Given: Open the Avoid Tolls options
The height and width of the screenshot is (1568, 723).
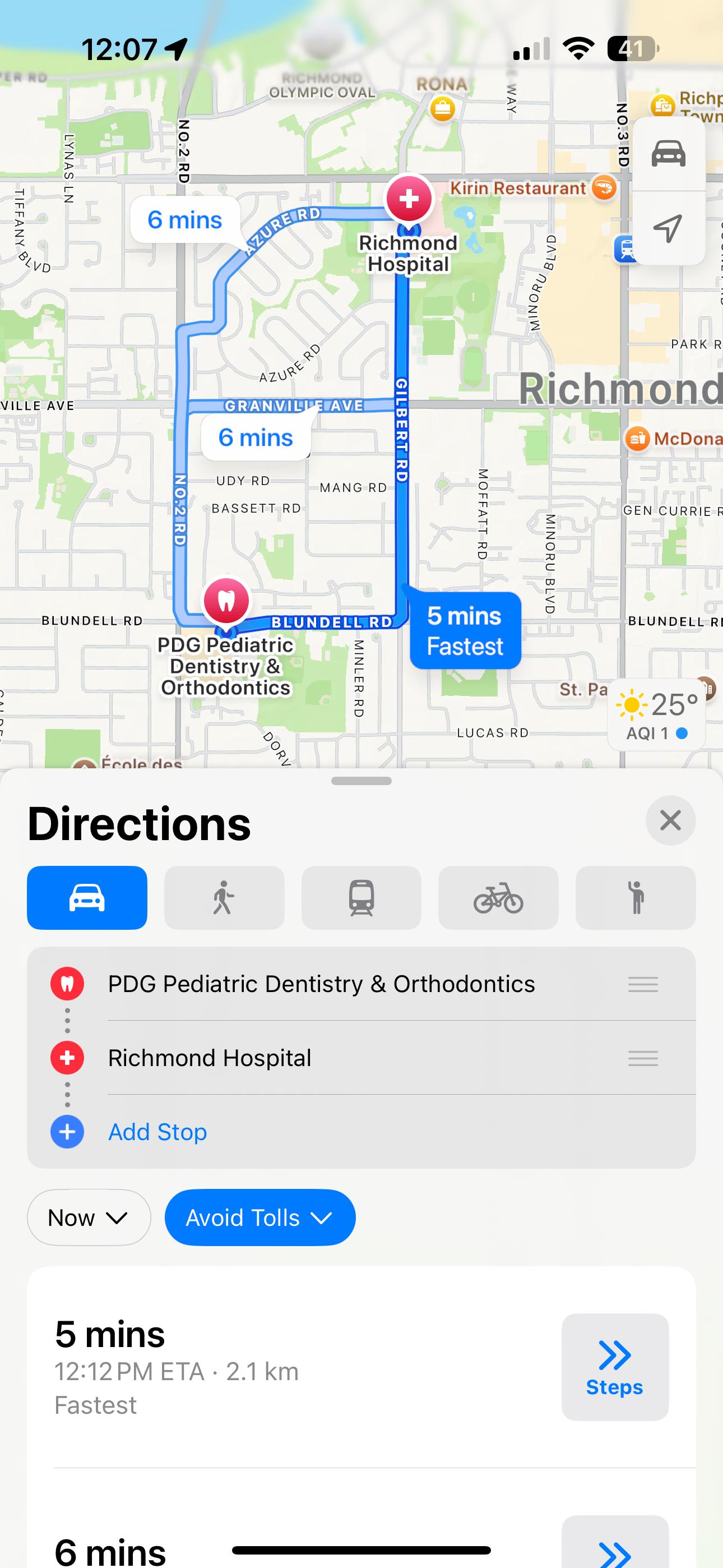Looking at the screenshot, I should tap(260, 1217).
